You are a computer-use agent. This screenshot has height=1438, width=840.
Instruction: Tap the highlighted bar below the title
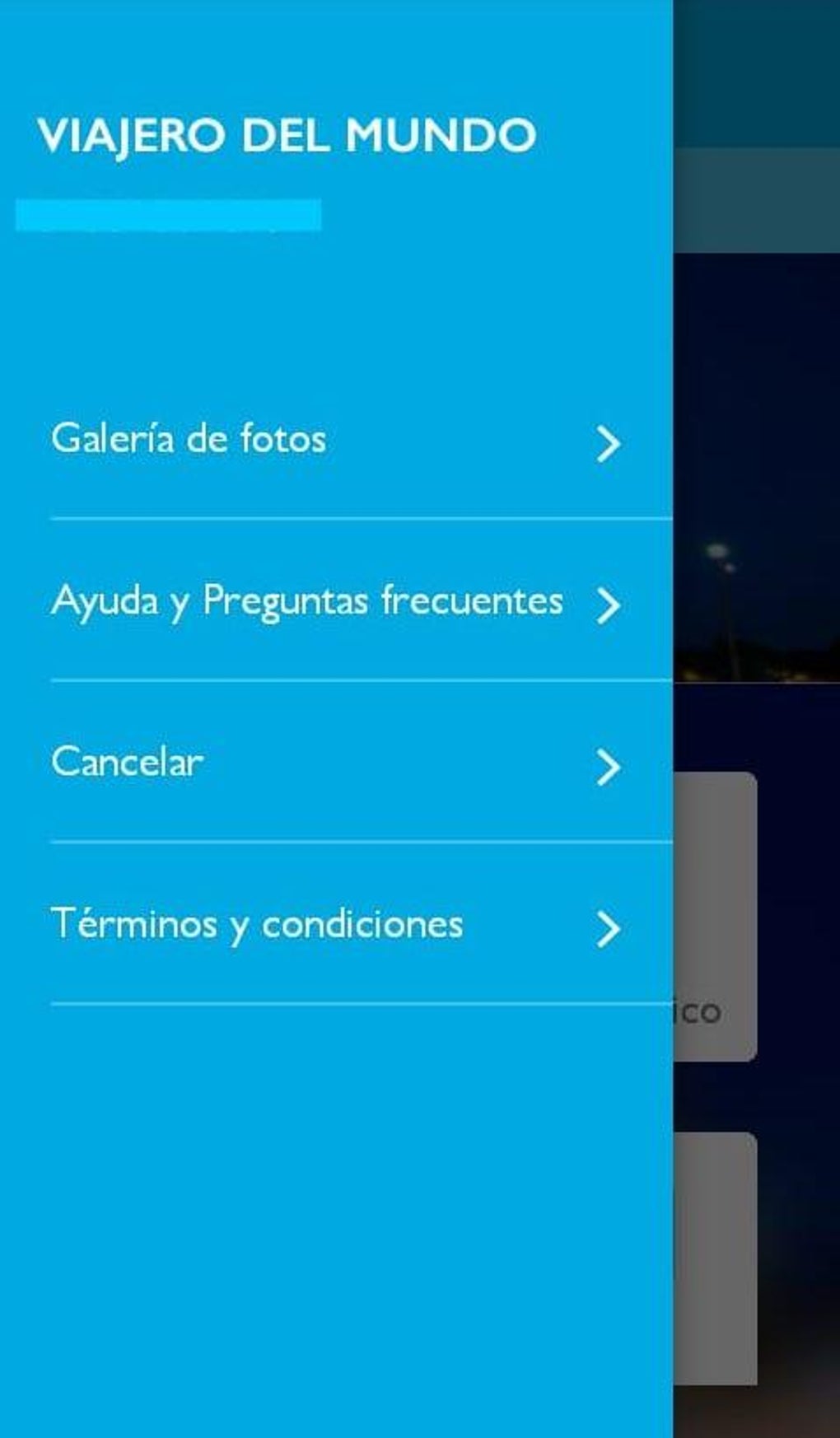[169, 214]
